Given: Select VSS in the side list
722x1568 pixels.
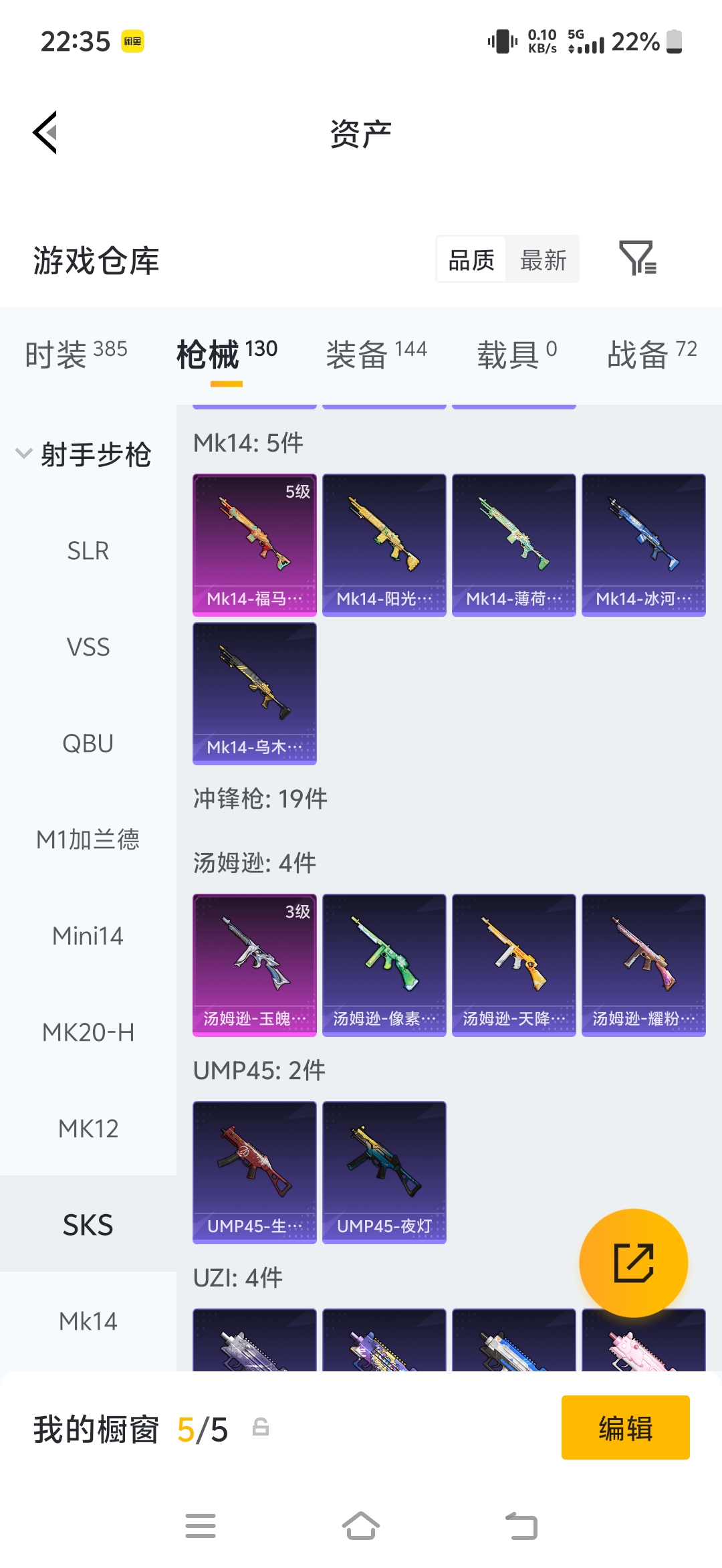Looking at the screenshot, I should (x=88, y=647).
